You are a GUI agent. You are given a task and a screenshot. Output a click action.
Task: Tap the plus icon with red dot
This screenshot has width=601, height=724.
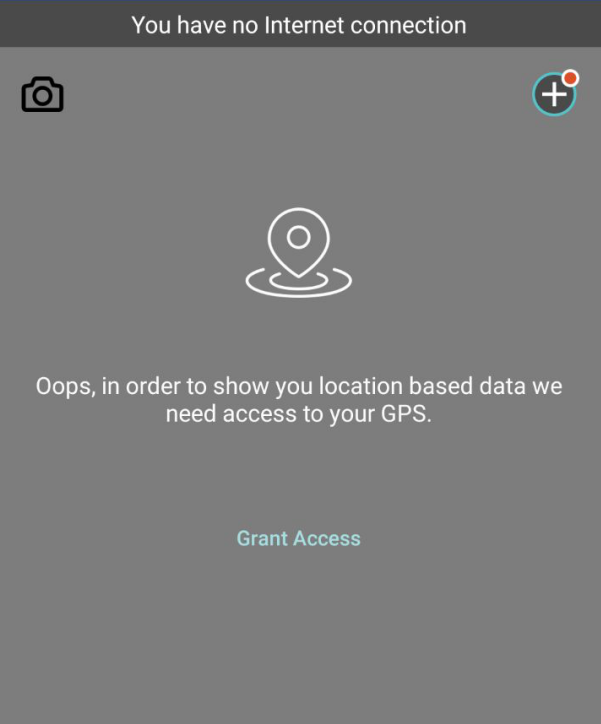click(553, 95)
